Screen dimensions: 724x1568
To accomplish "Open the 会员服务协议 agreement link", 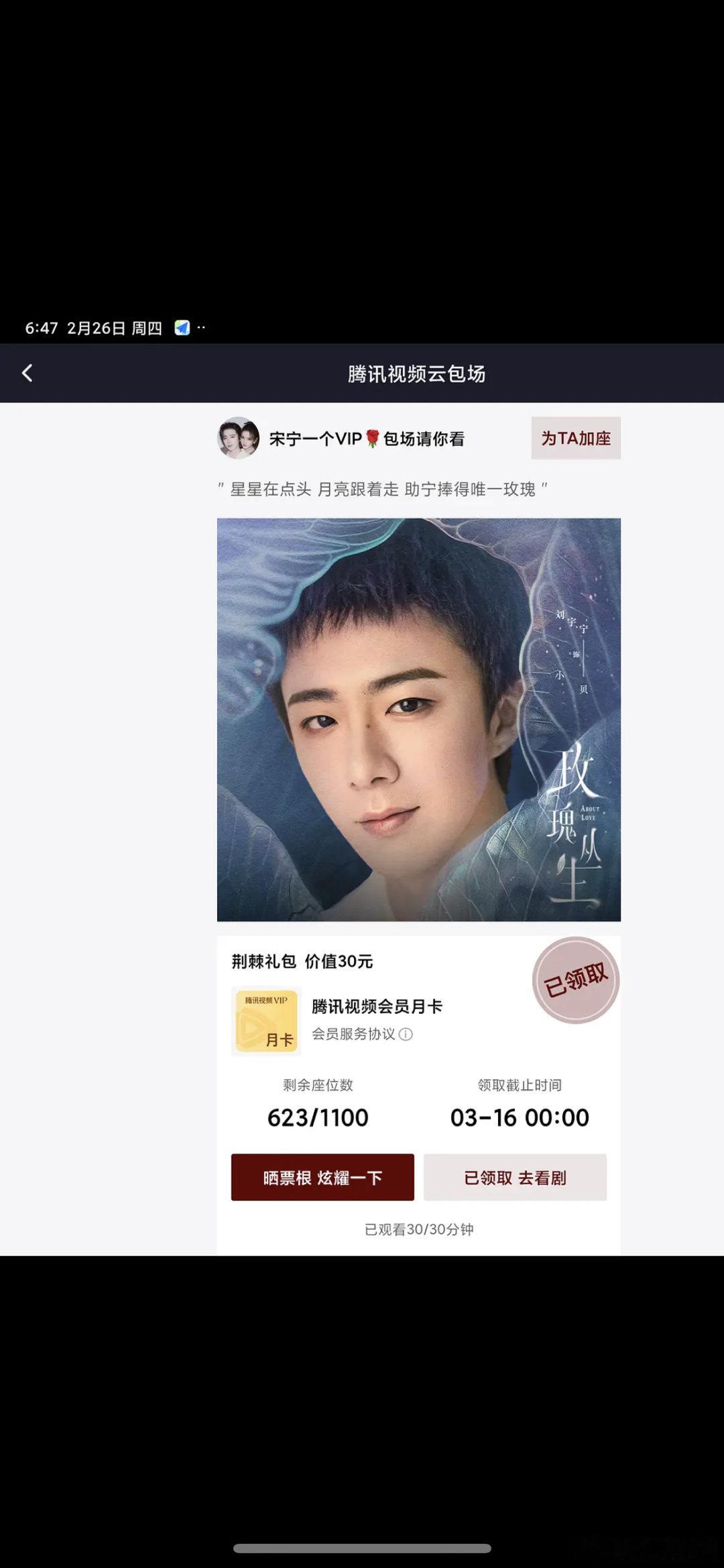I will click(355, 1035).
